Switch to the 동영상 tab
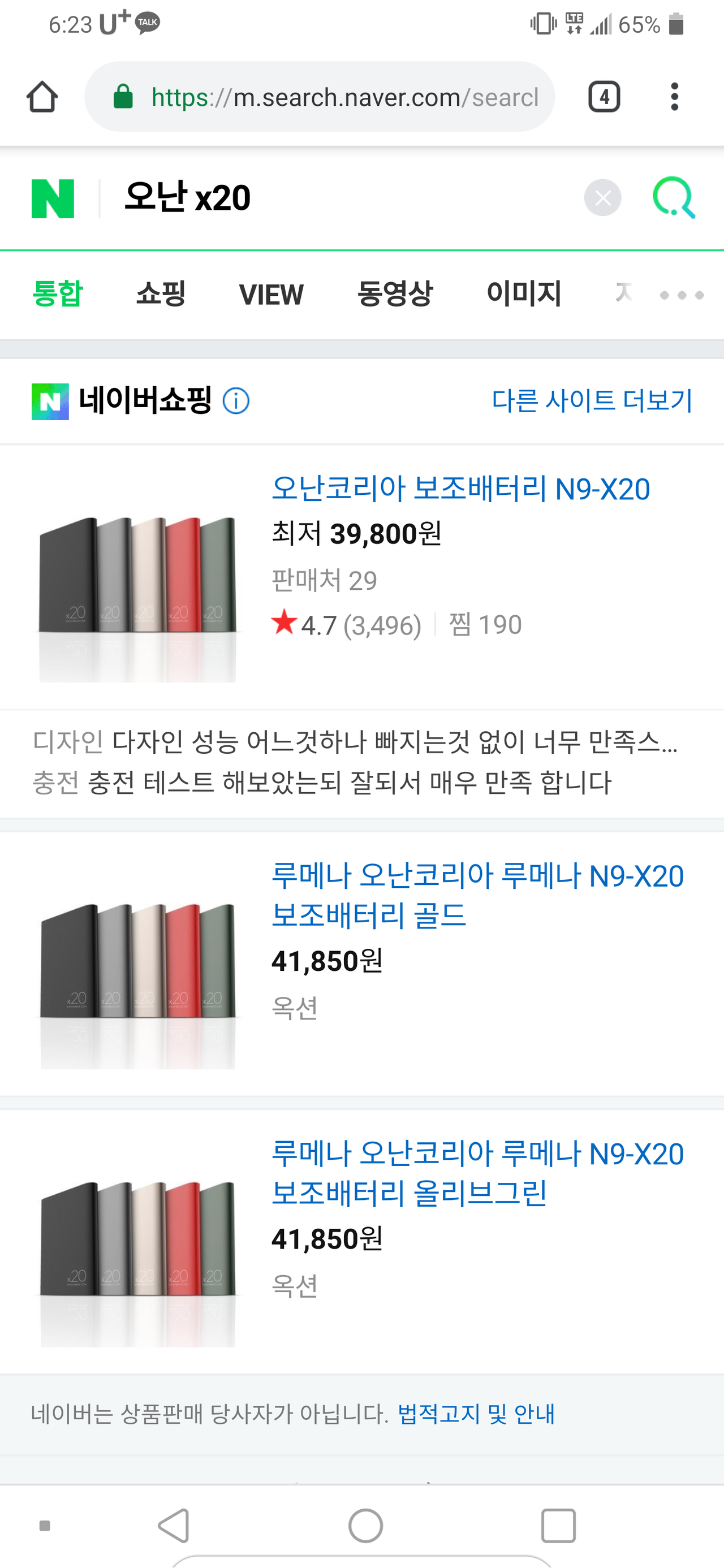Screen dimensions: 724x1568 pos(395,294)
